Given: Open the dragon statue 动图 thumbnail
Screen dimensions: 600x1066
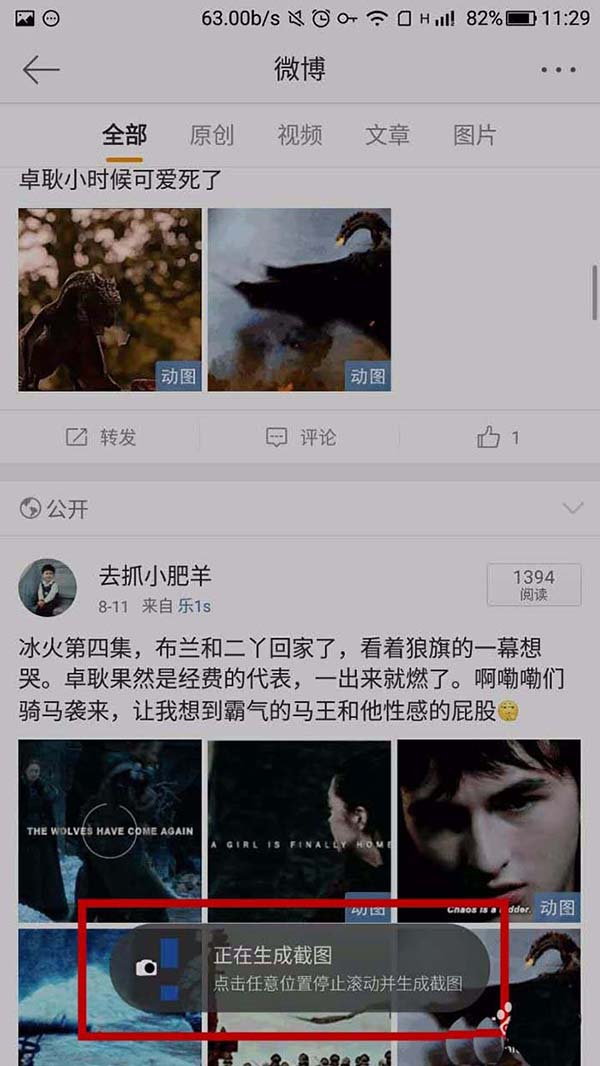Looking at the screenshot, I should (x=110, y=299).
